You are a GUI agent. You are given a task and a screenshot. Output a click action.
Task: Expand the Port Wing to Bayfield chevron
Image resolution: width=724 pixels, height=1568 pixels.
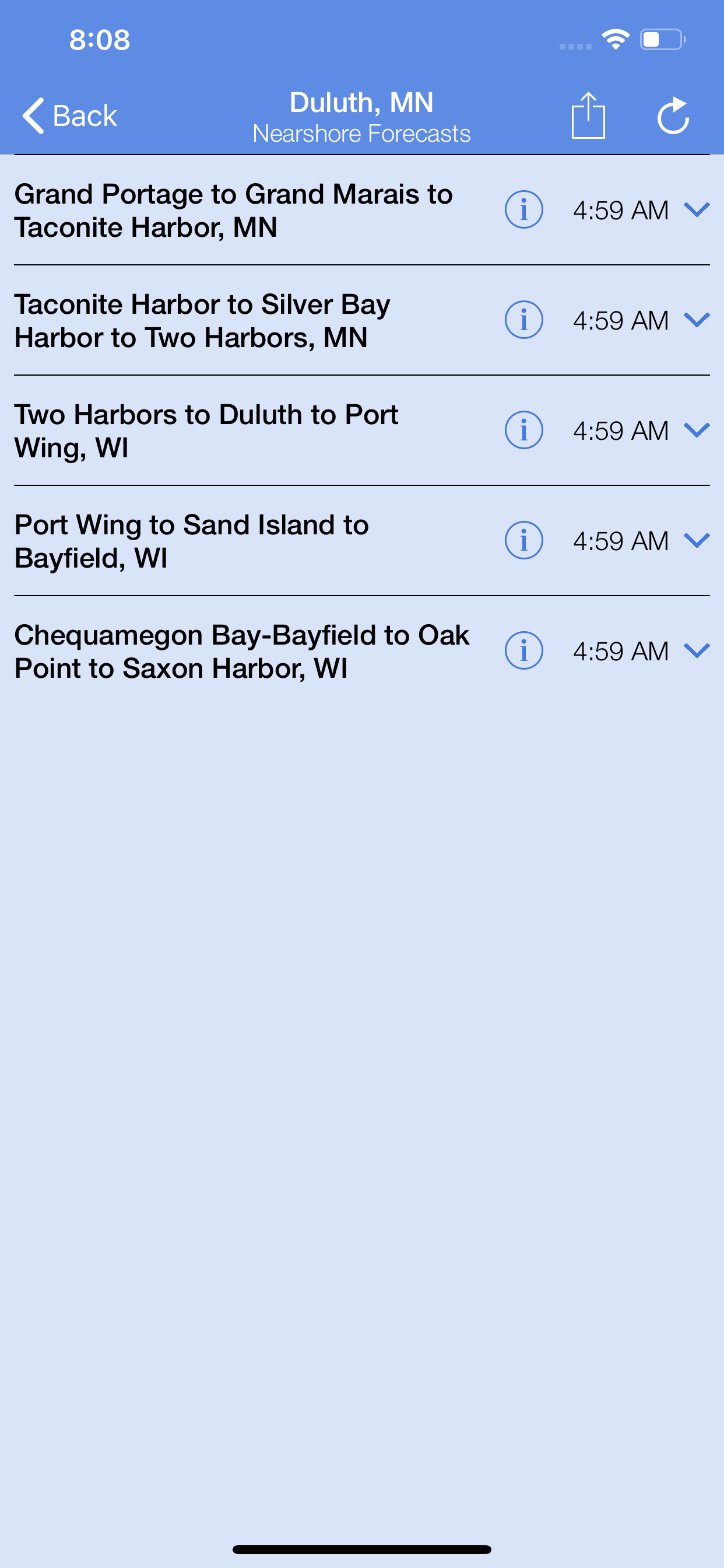pyautogui.click(x=697, y=541)
